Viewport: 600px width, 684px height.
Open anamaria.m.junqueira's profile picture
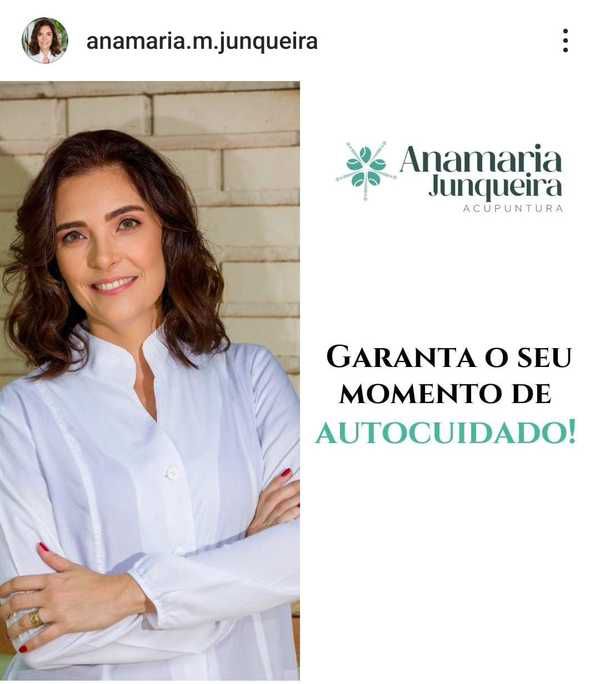45,41
